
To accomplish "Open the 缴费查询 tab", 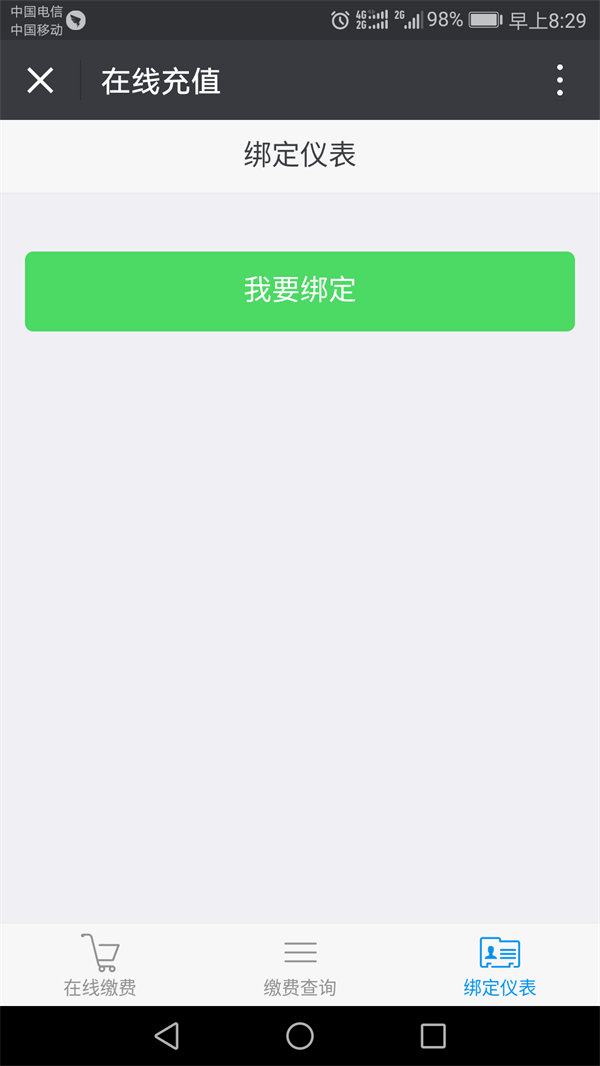I will click(300, 965).
